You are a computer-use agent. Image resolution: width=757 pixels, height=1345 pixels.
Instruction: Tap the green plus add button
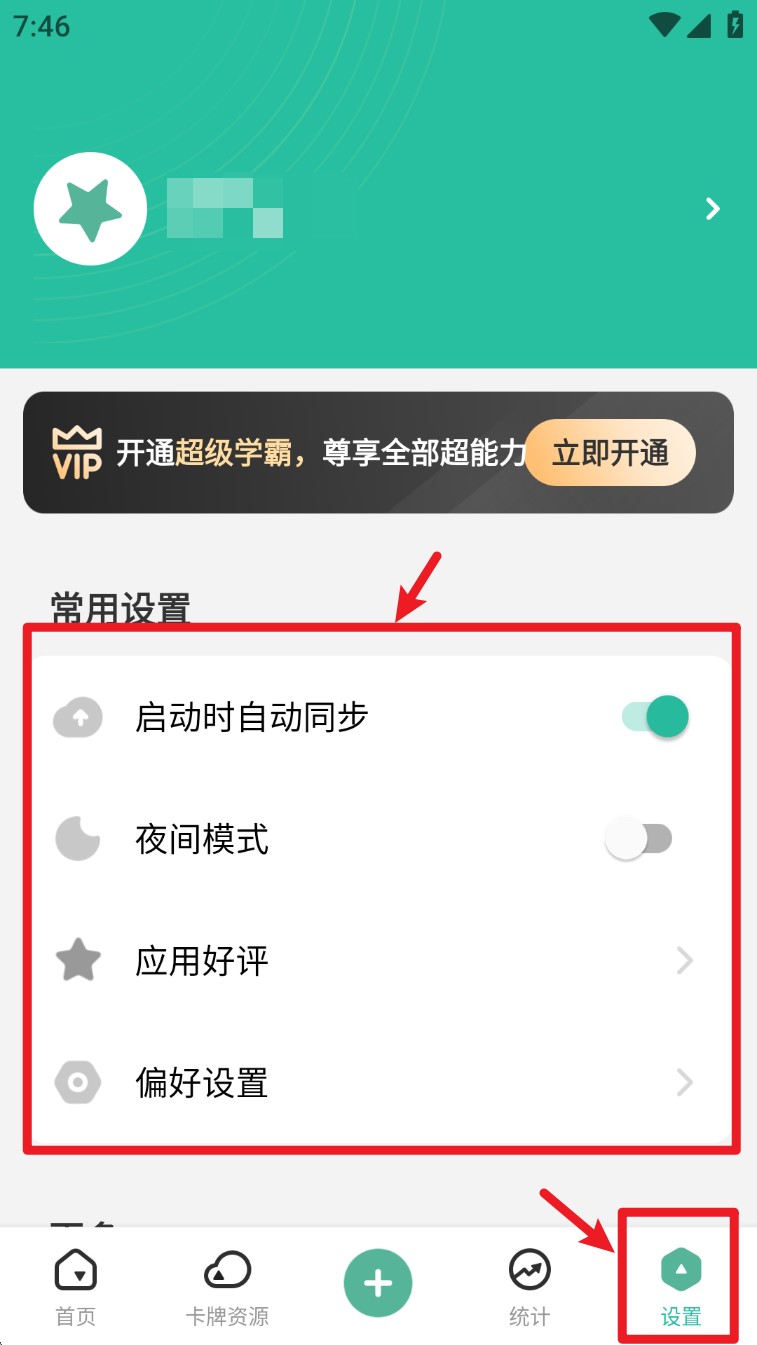[378, 1283]
